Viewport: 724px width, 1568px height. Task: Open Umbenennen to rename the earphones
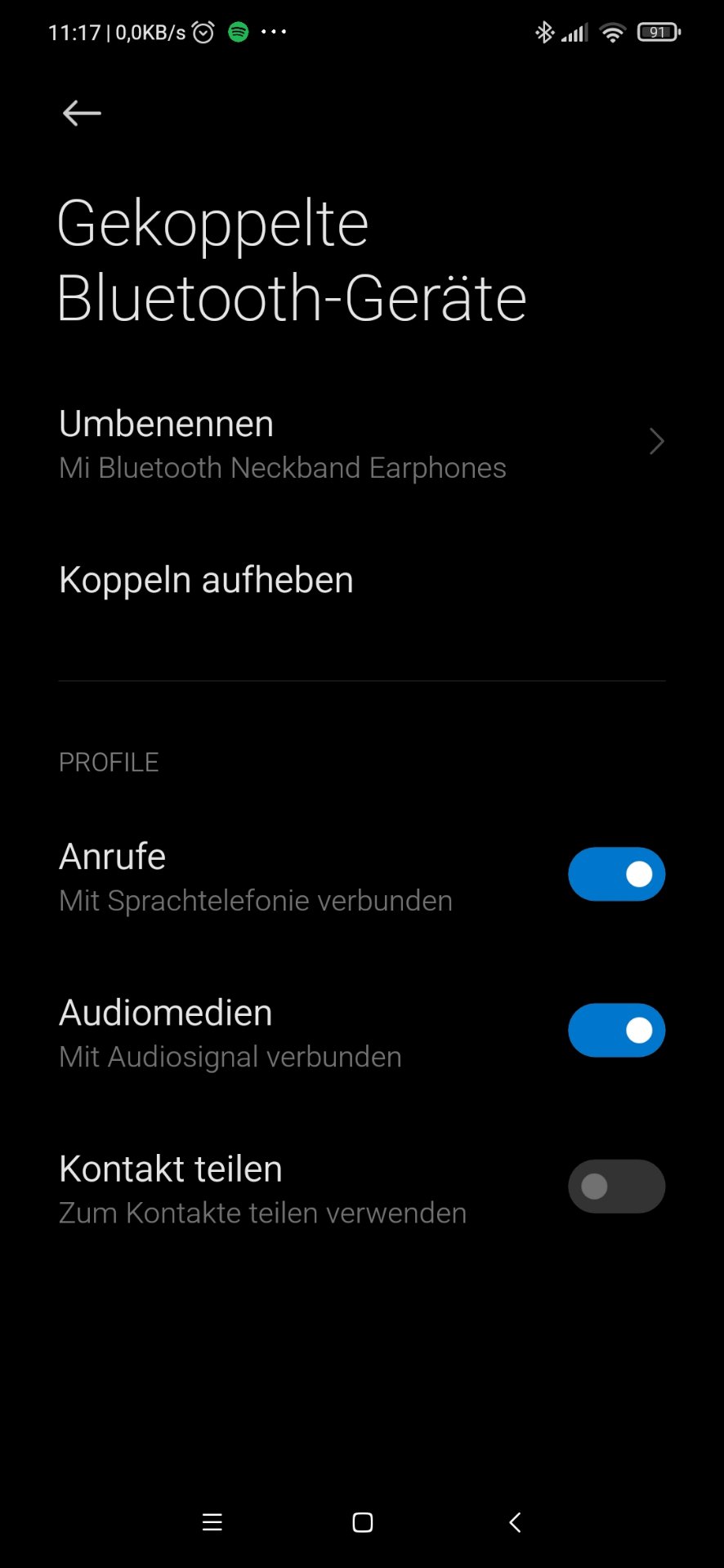362,444
